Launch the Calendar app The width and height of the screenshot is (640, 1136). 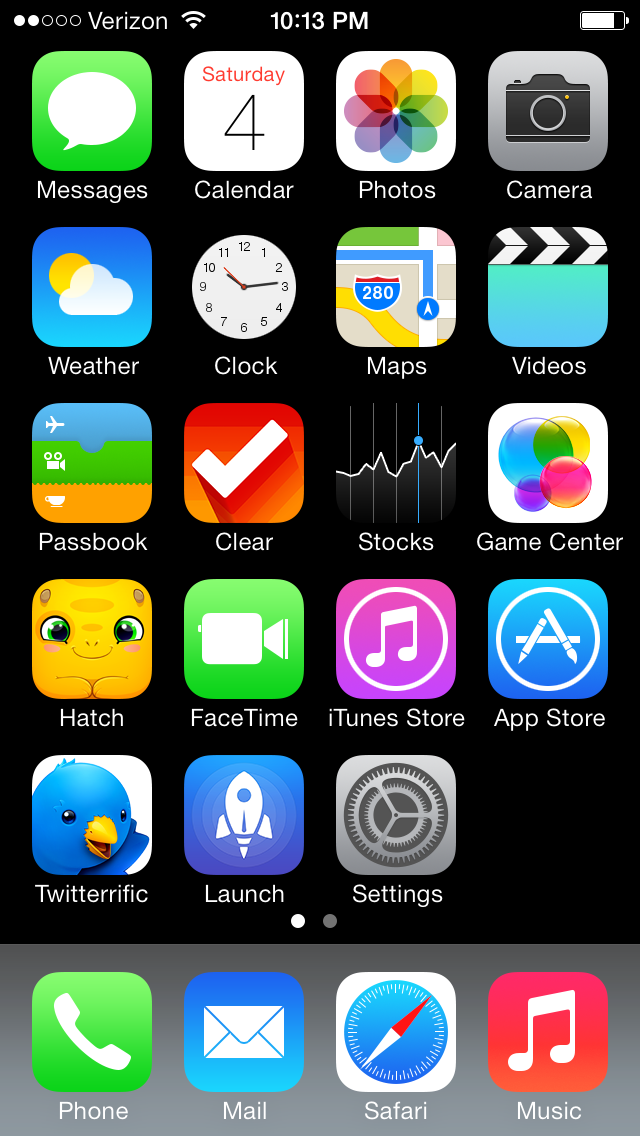click(244, 111)
